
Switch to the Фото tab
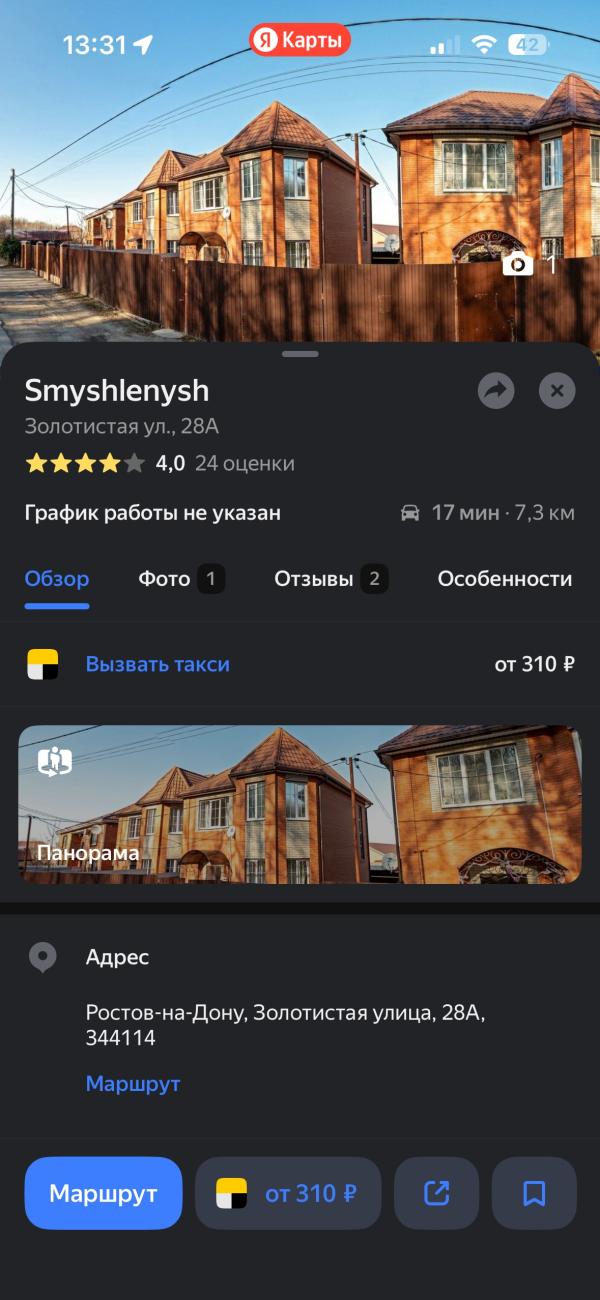(x=180, y=579)
